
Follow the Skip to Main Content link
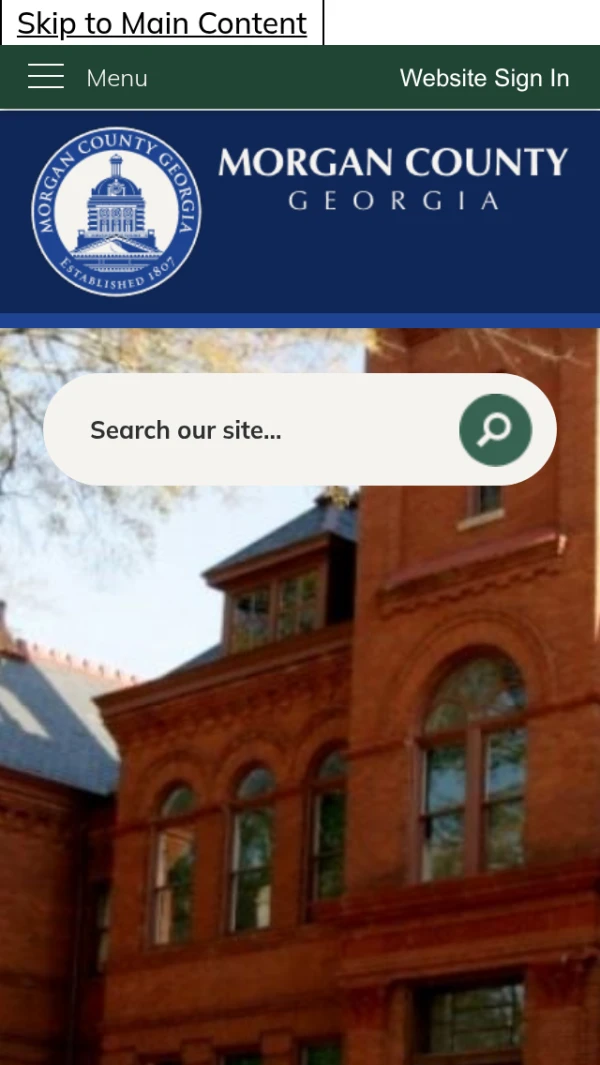pos(162,24)
